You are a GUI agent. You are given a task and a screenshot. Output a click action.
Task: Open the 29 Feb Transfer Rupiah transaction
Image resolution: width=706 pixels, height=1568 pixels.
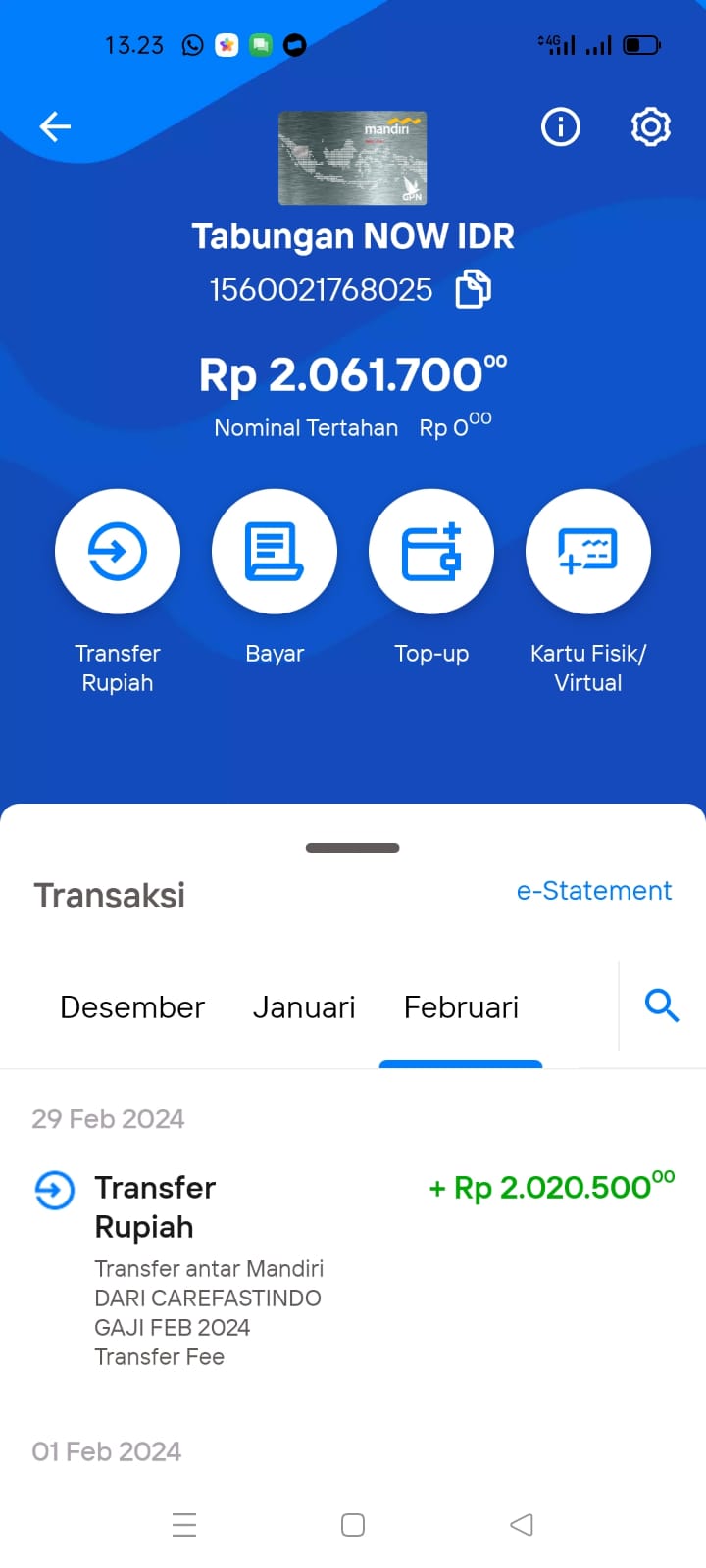tap(353, 1269)
